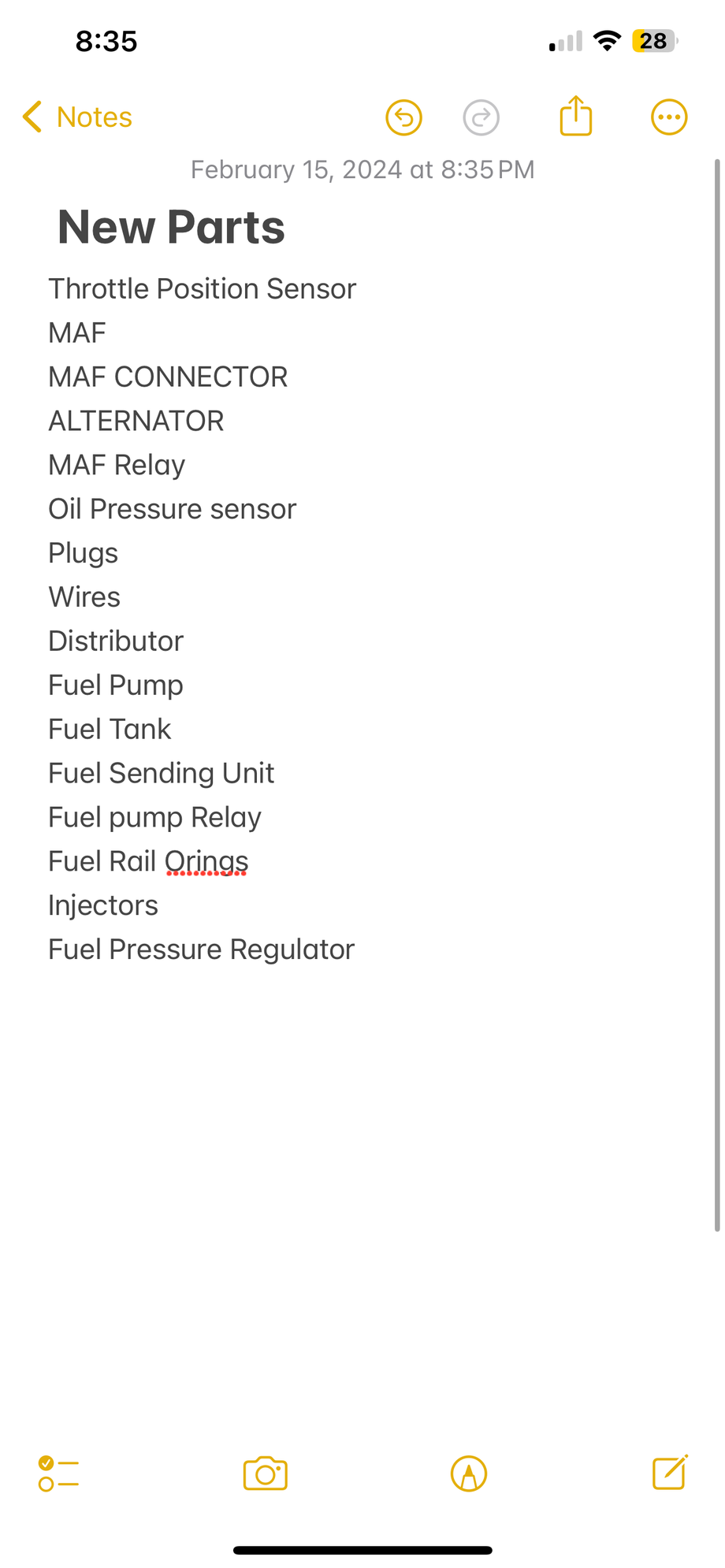Place cursor after Fuel Pressure Regulator

pos(358,949)
